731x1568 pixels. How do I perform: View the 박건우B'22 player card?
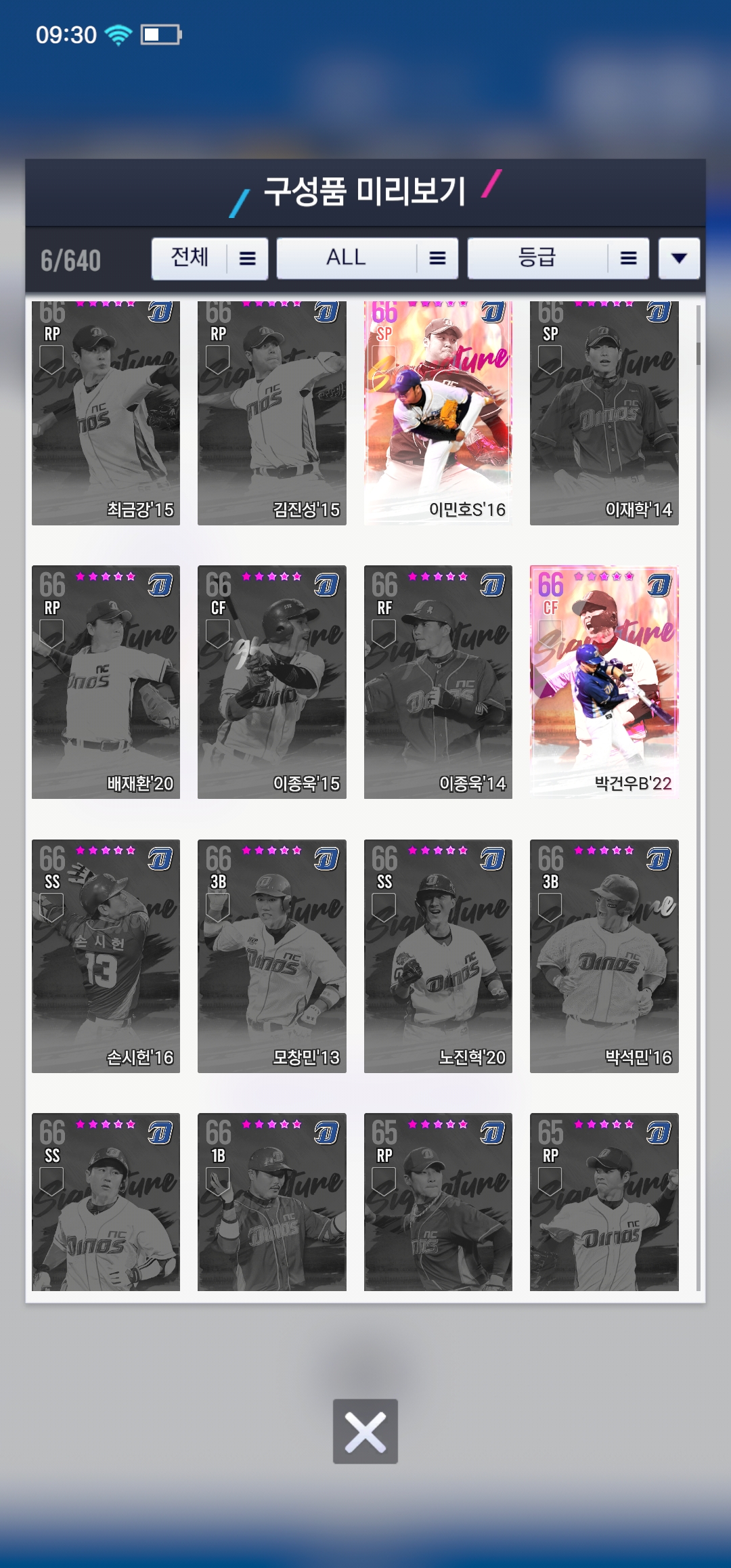[604, 682]
